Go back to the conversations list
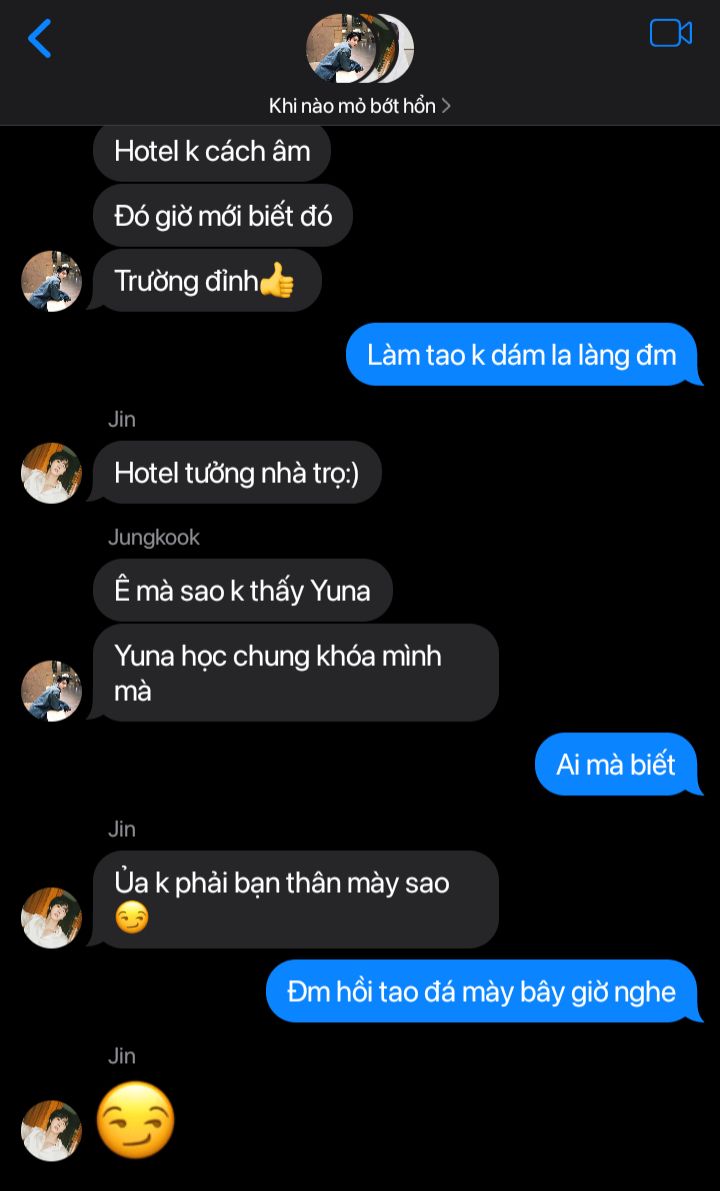The image size is (720, 1191). click(39, 39)
